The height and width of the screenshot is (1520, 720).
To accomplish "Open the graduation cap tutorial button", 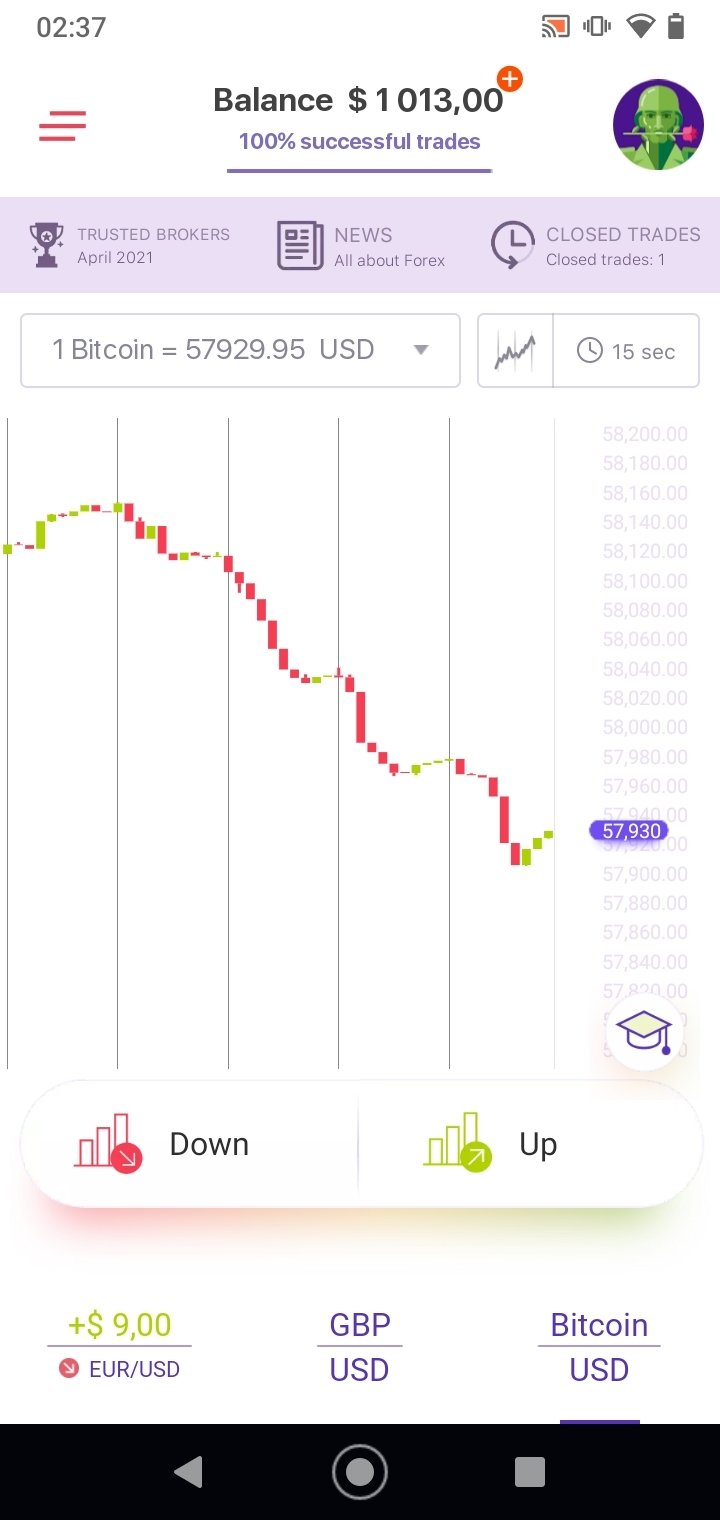I will pyautogui.click(x=645, y=1032).
